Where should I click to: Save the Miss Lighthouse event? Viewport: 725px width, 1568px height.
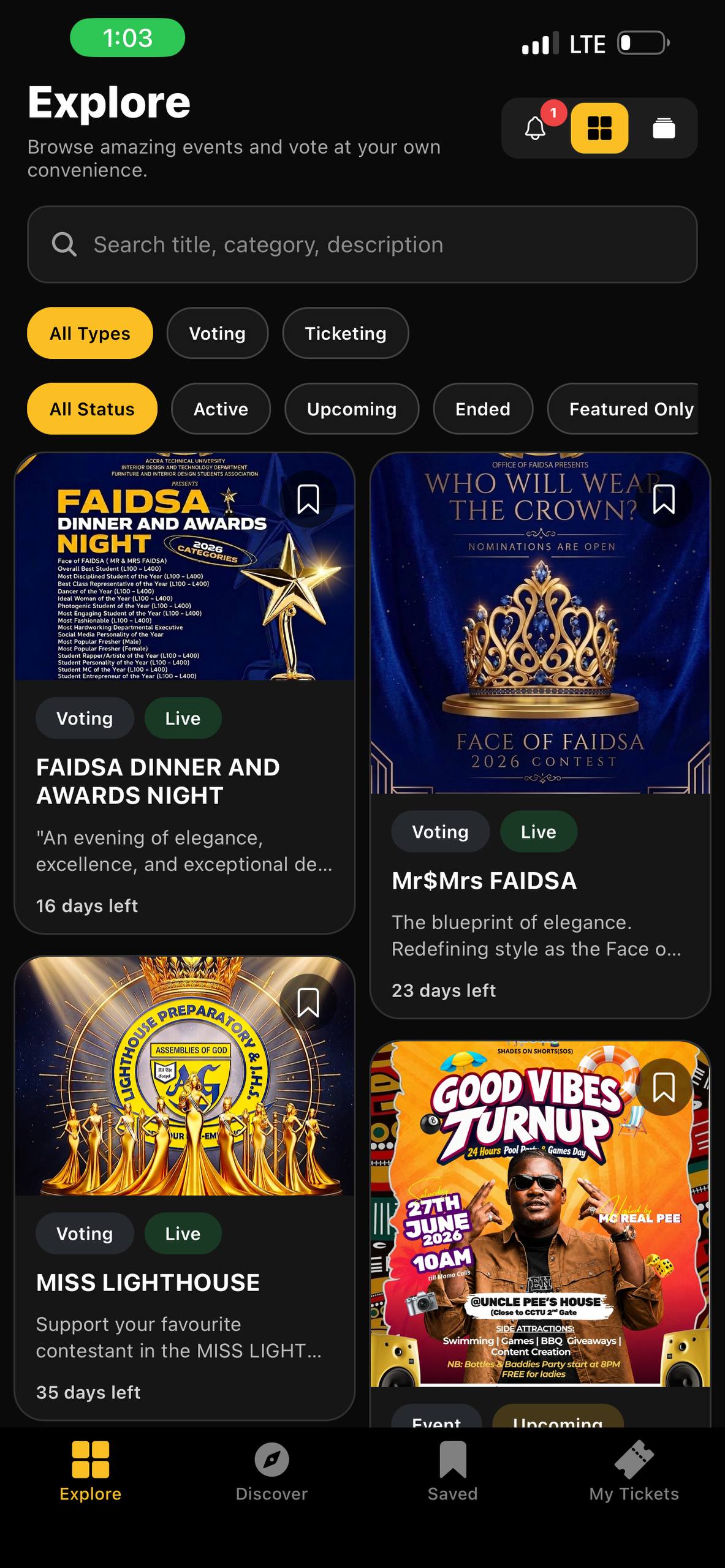(308, 1003)
